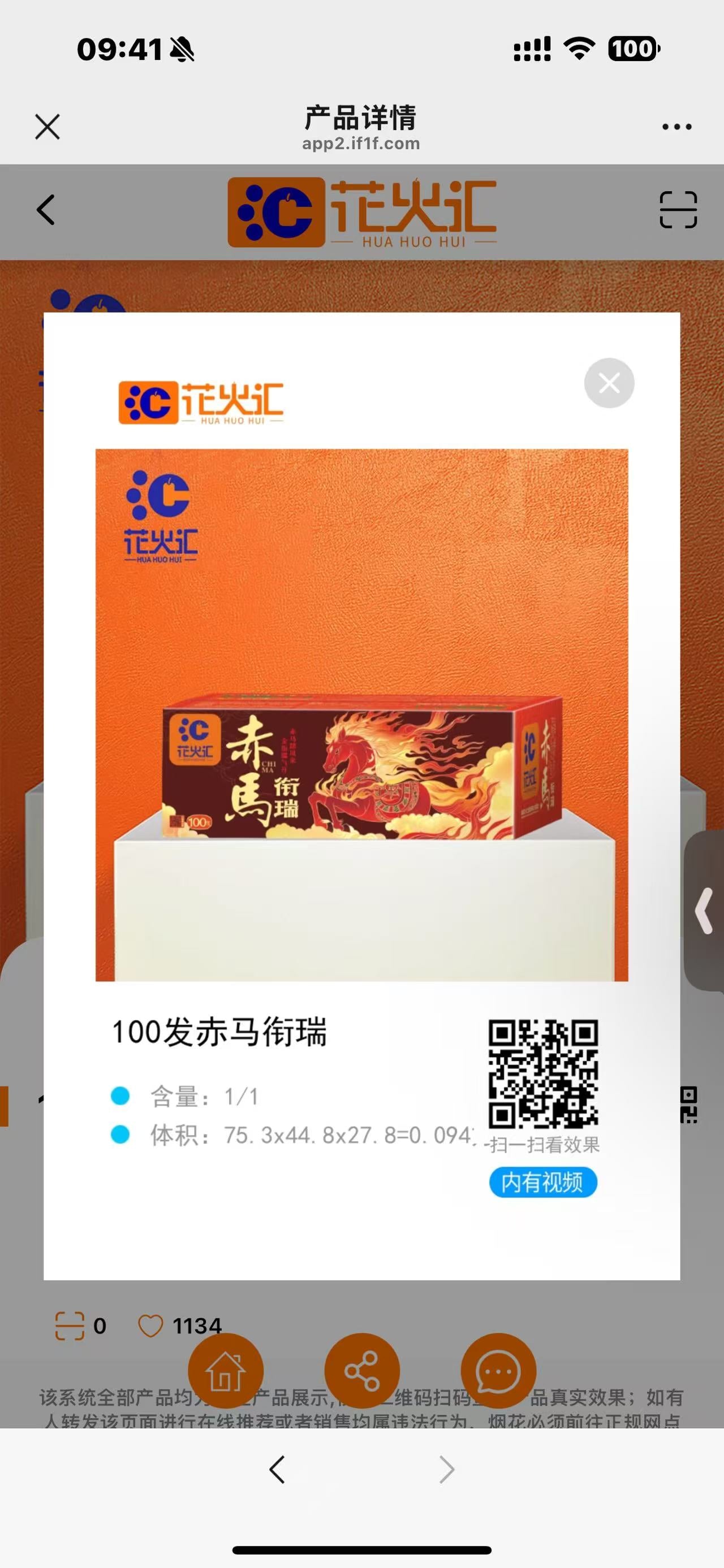Tap the 内有视频 button

(x=542, y=1182)
